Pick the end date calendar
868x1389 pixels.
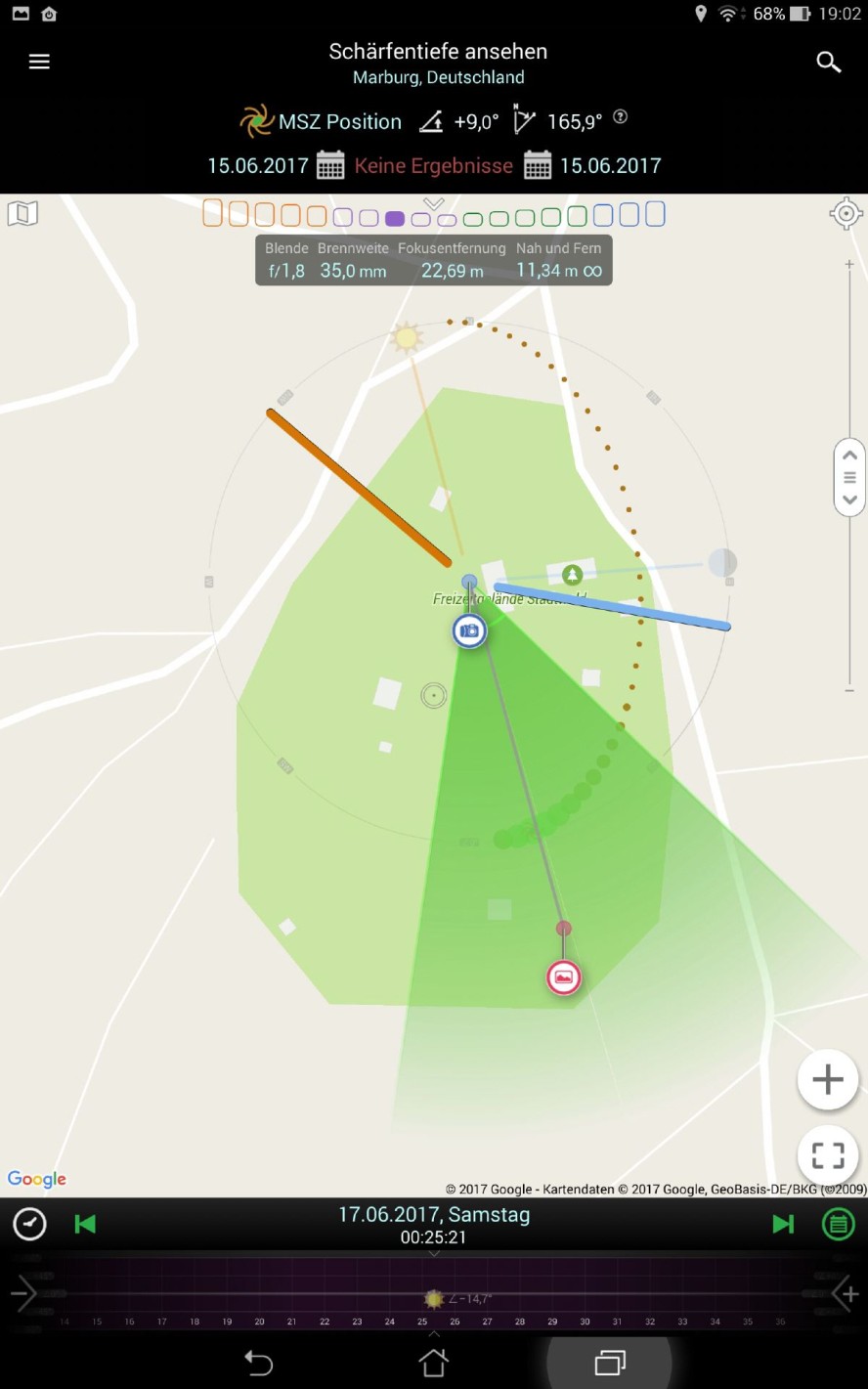[x=538, y=165]
